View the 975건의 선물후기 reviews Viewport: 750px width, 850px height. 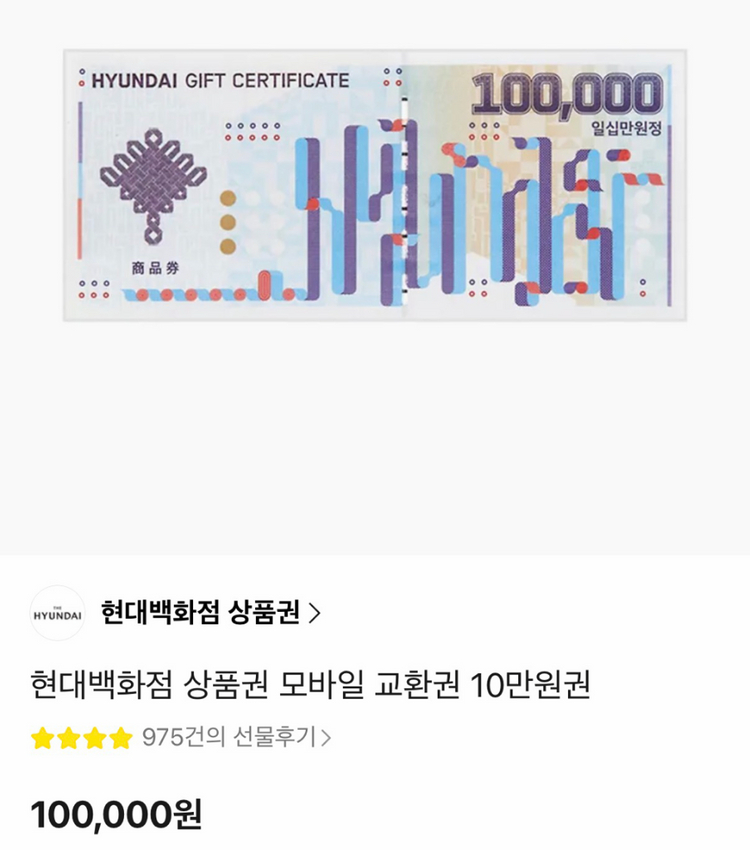coord(236,737)
